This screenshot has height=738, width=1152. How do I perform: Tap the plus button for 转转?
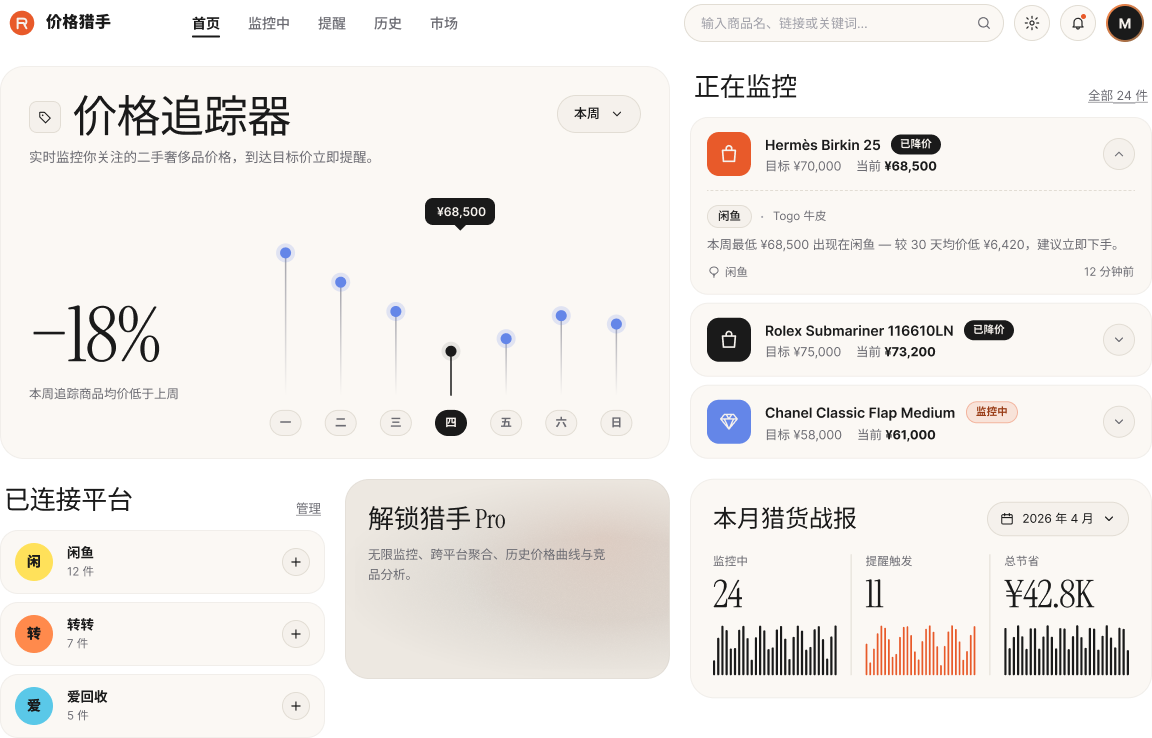click(295, 634)
